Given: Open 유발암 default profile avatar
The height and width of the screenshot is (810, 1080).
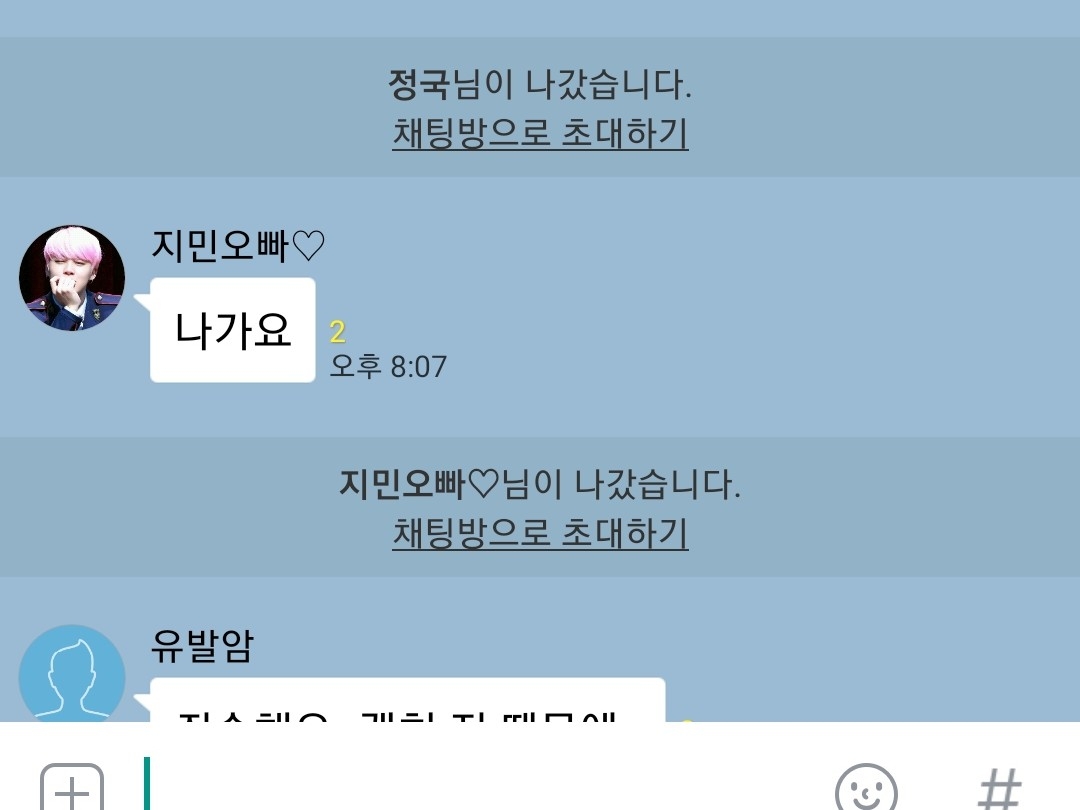Looking at the screenshot, I should (x=72, y=674).
